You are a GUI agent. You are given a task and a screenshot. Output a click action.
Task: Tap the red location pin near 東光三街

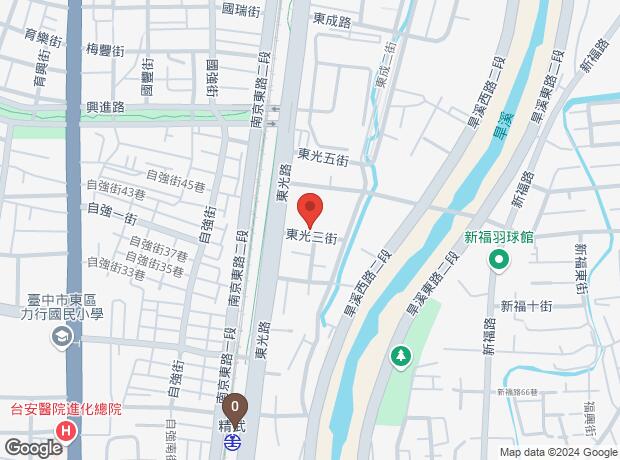[x=310, y=208]
